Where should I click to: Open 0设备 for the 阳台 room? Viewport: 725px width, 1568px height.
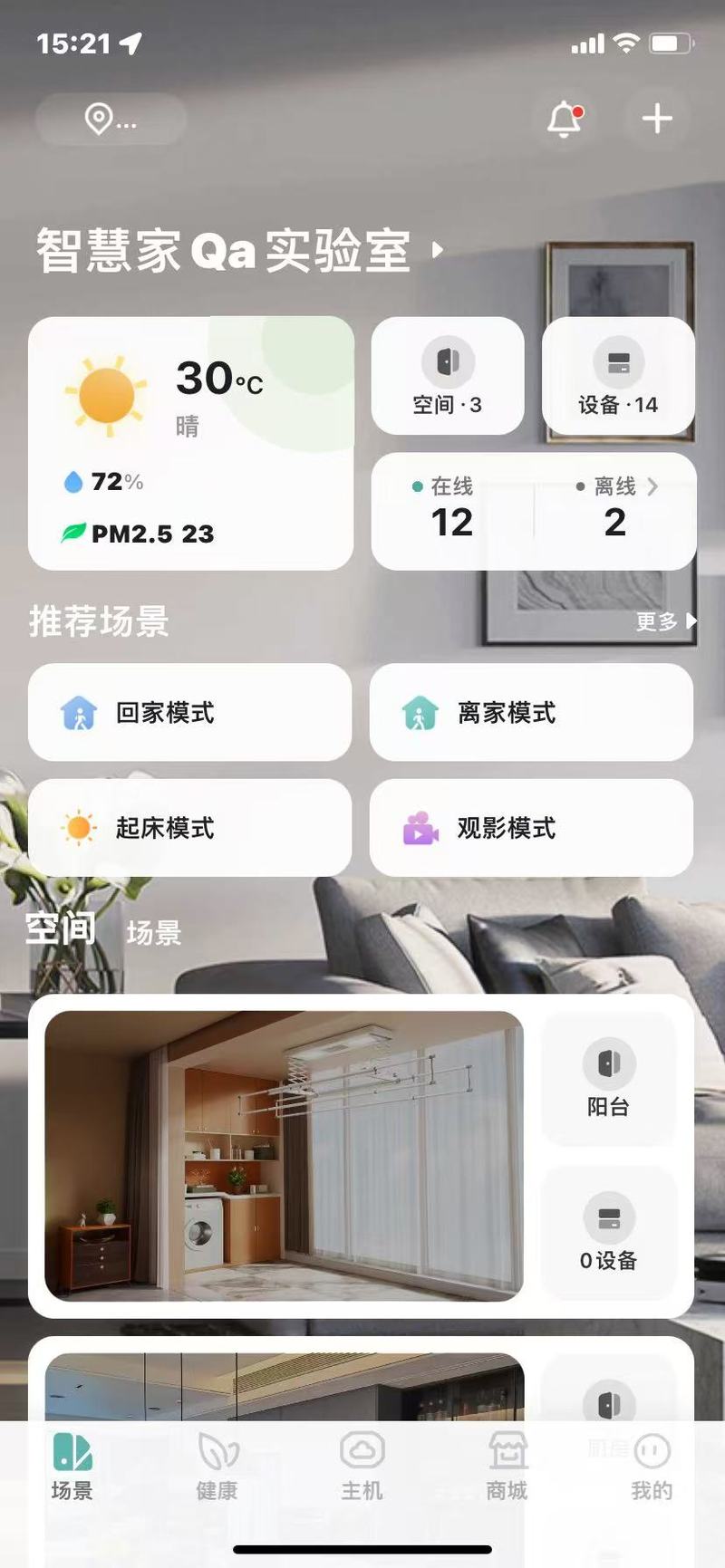(609, 1235)
